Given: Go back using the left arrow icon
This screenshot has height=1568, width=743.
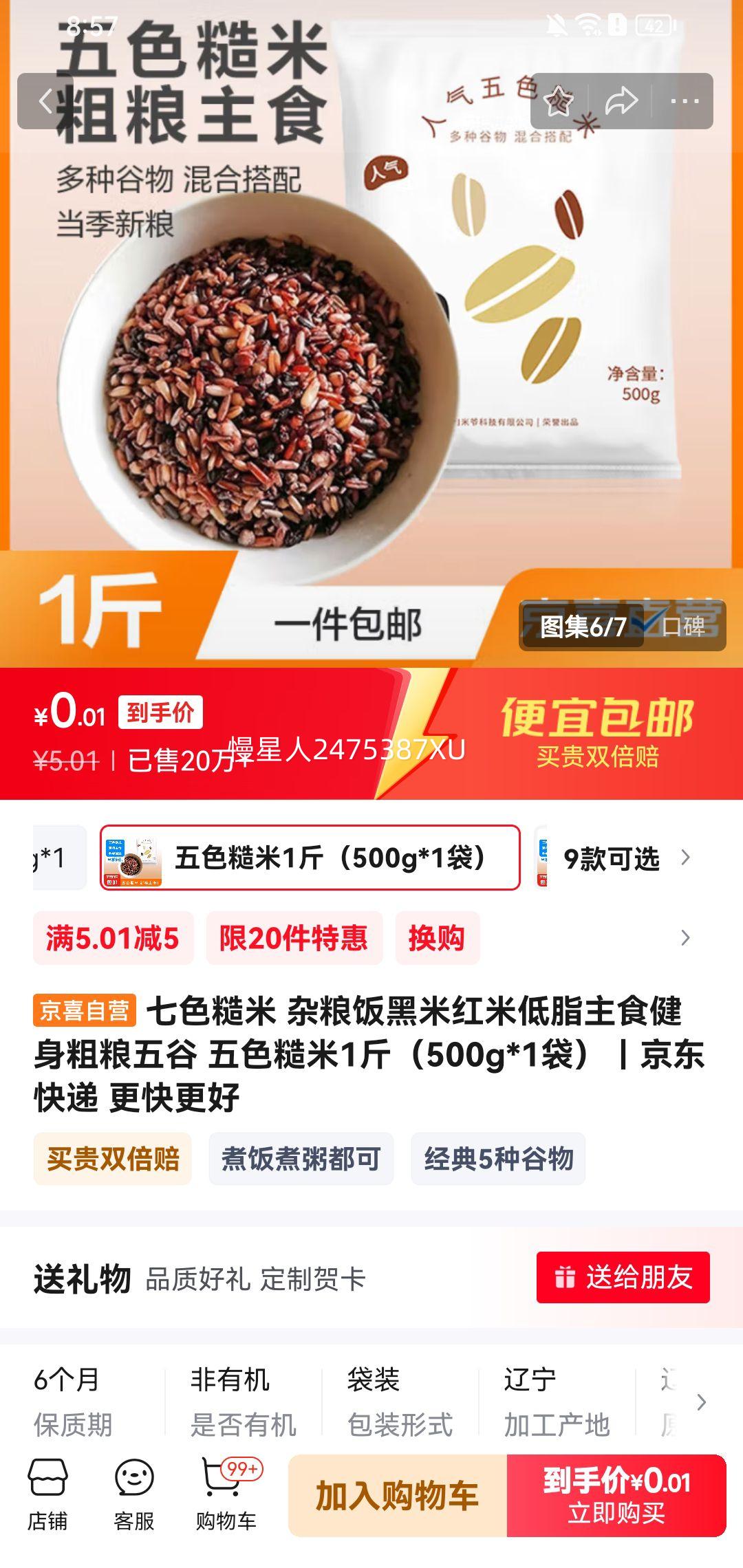Looking at the screenshot, I should pos(45,100).
